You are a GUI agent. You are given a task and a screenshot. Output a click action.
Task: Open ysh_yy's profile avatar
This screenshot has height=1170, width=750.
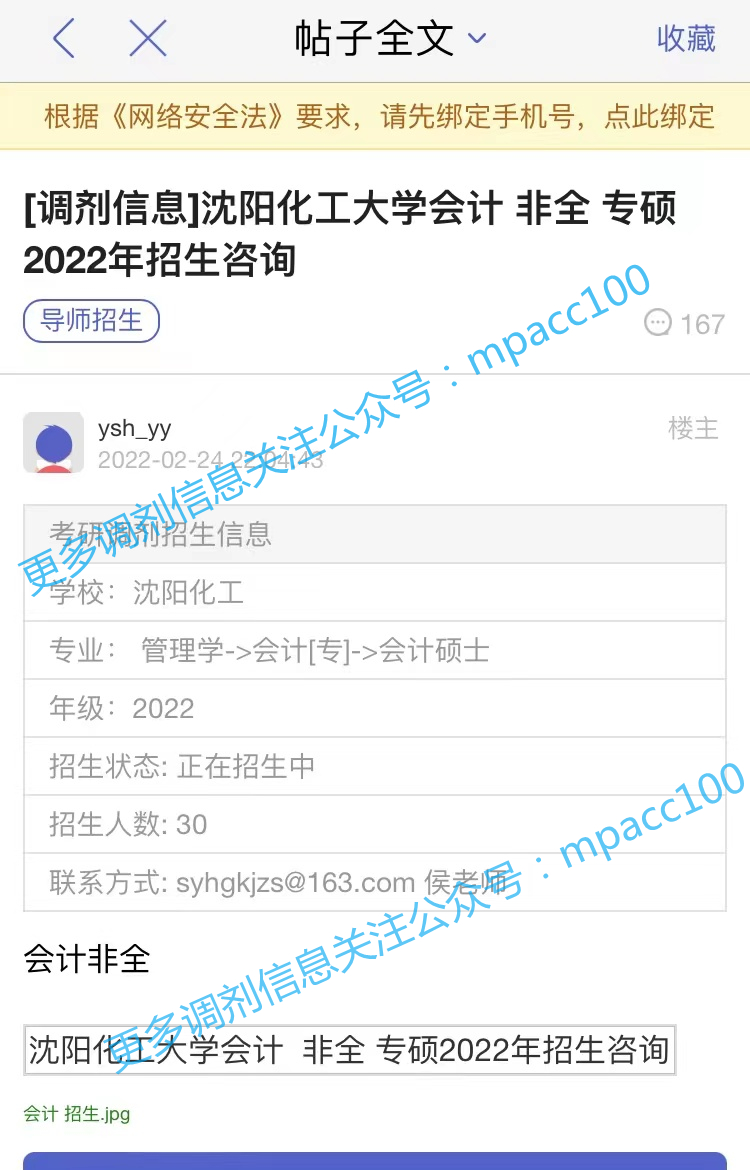pos(53,442)
